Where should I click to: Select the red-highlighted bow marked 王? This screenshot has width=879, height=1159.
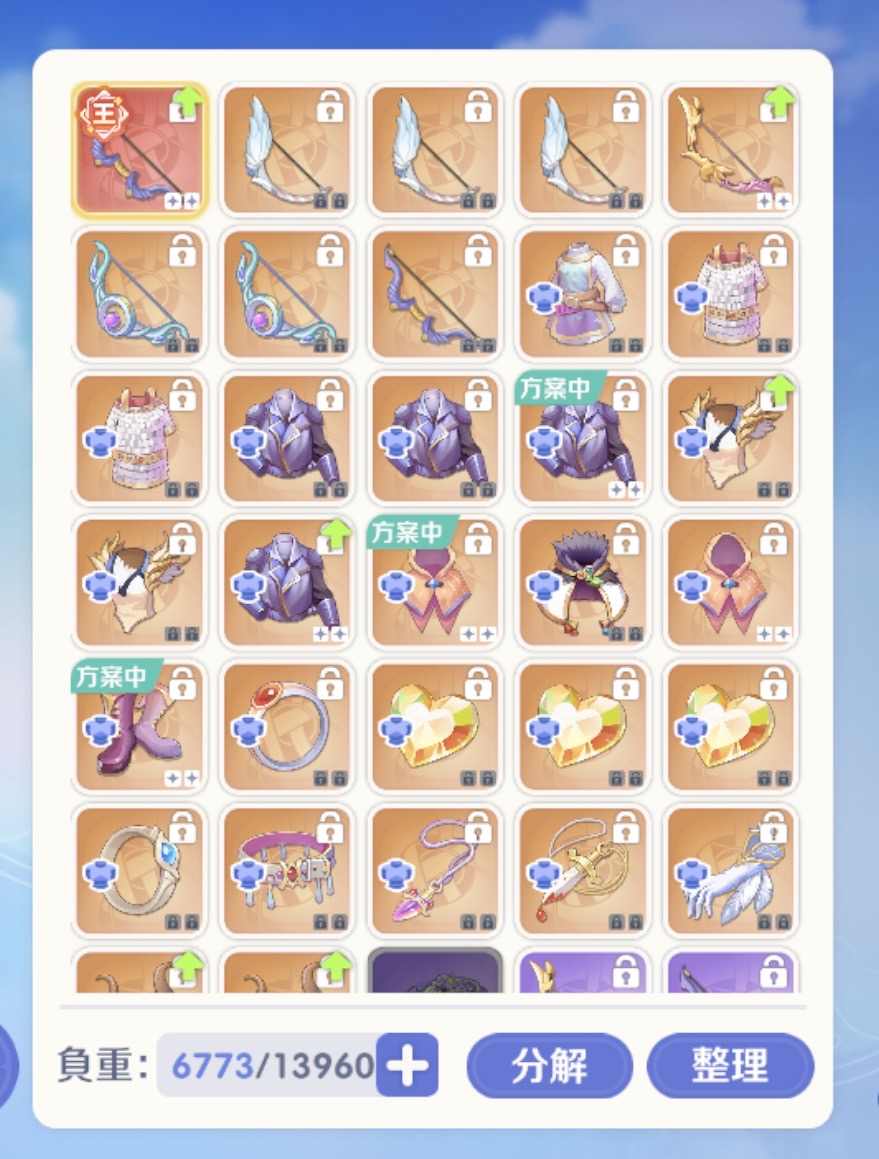tap(139, 150)
